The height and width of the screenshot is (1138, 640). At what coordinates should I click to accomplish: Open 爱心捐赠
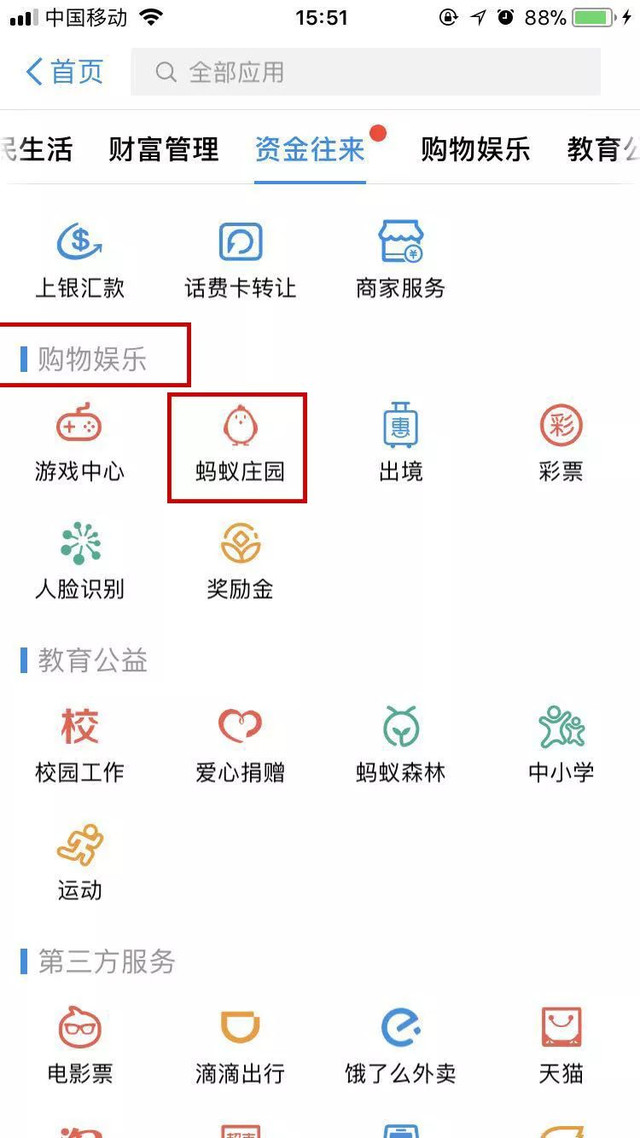click(240, 743)
